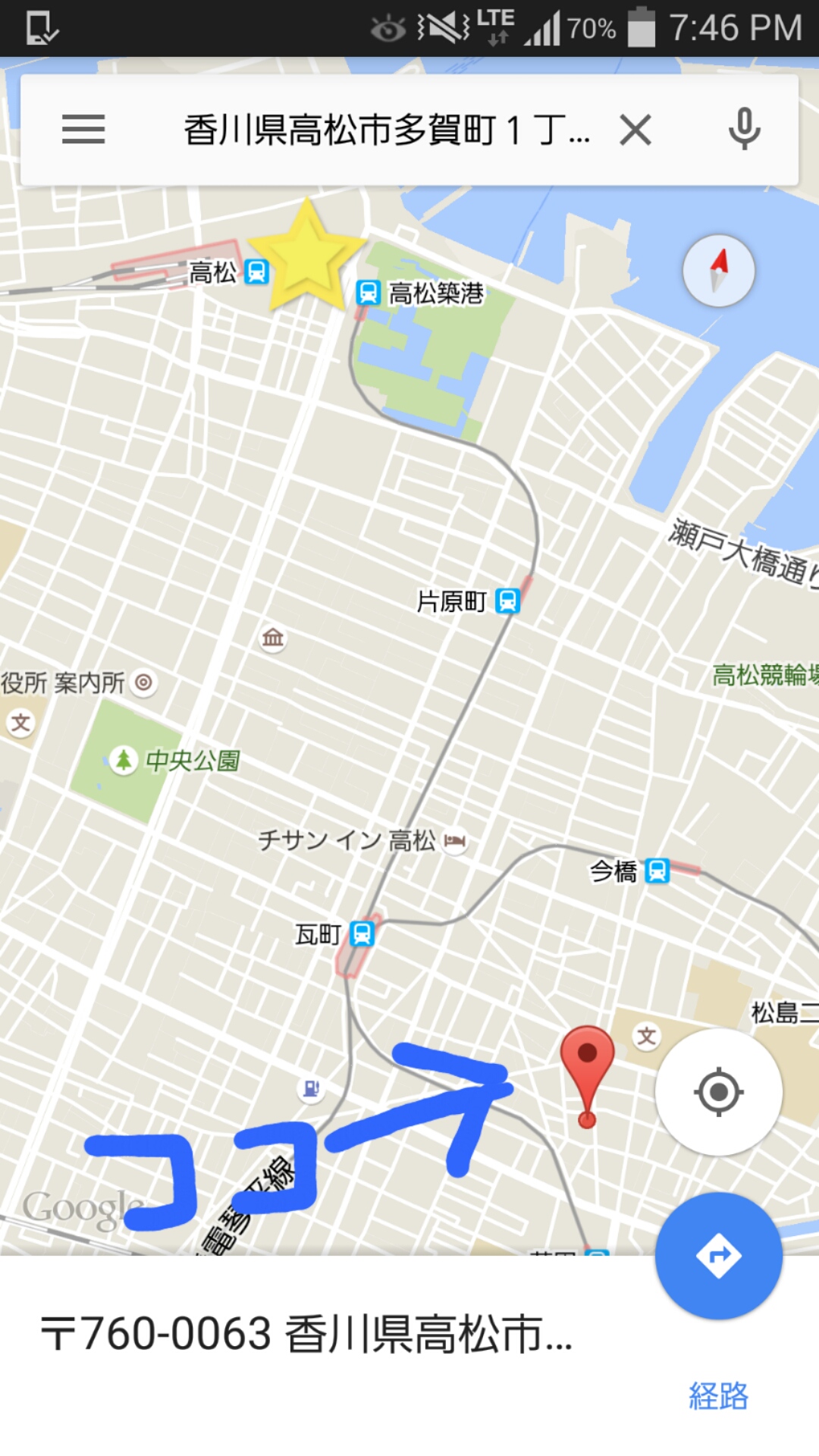The width and height of the screenshot is (819, 1456).
Task: Tap the 経路 route link
Action: click(x=717, y=1396)
